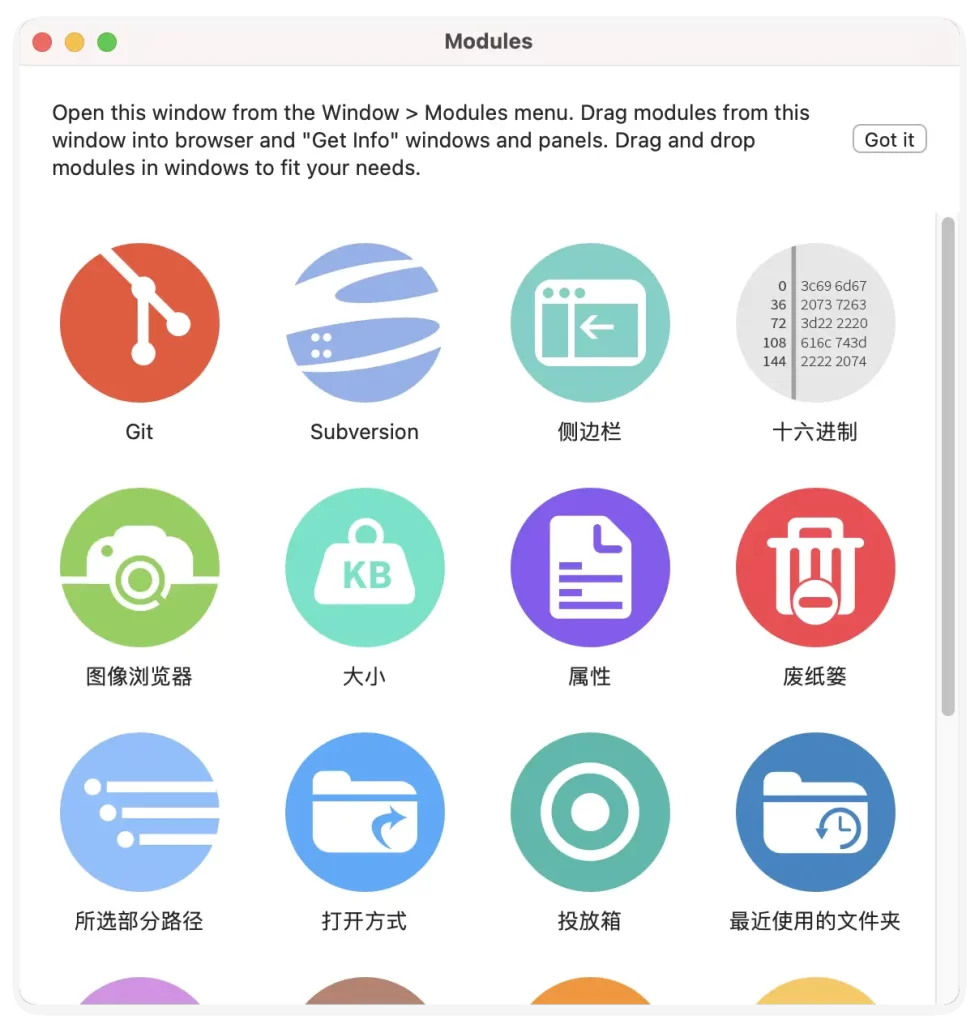The height and width of the screenshot is (1024, 979).
Task: Select the Git module
Action: coord(139,323)
